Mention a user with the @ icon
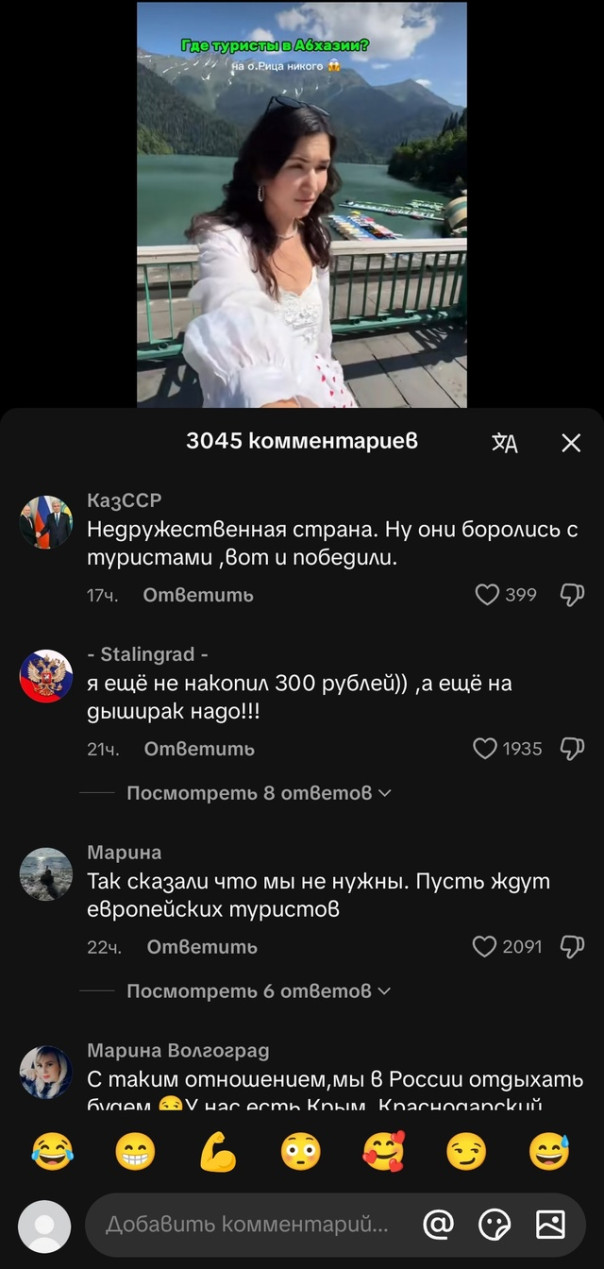 438,1225
